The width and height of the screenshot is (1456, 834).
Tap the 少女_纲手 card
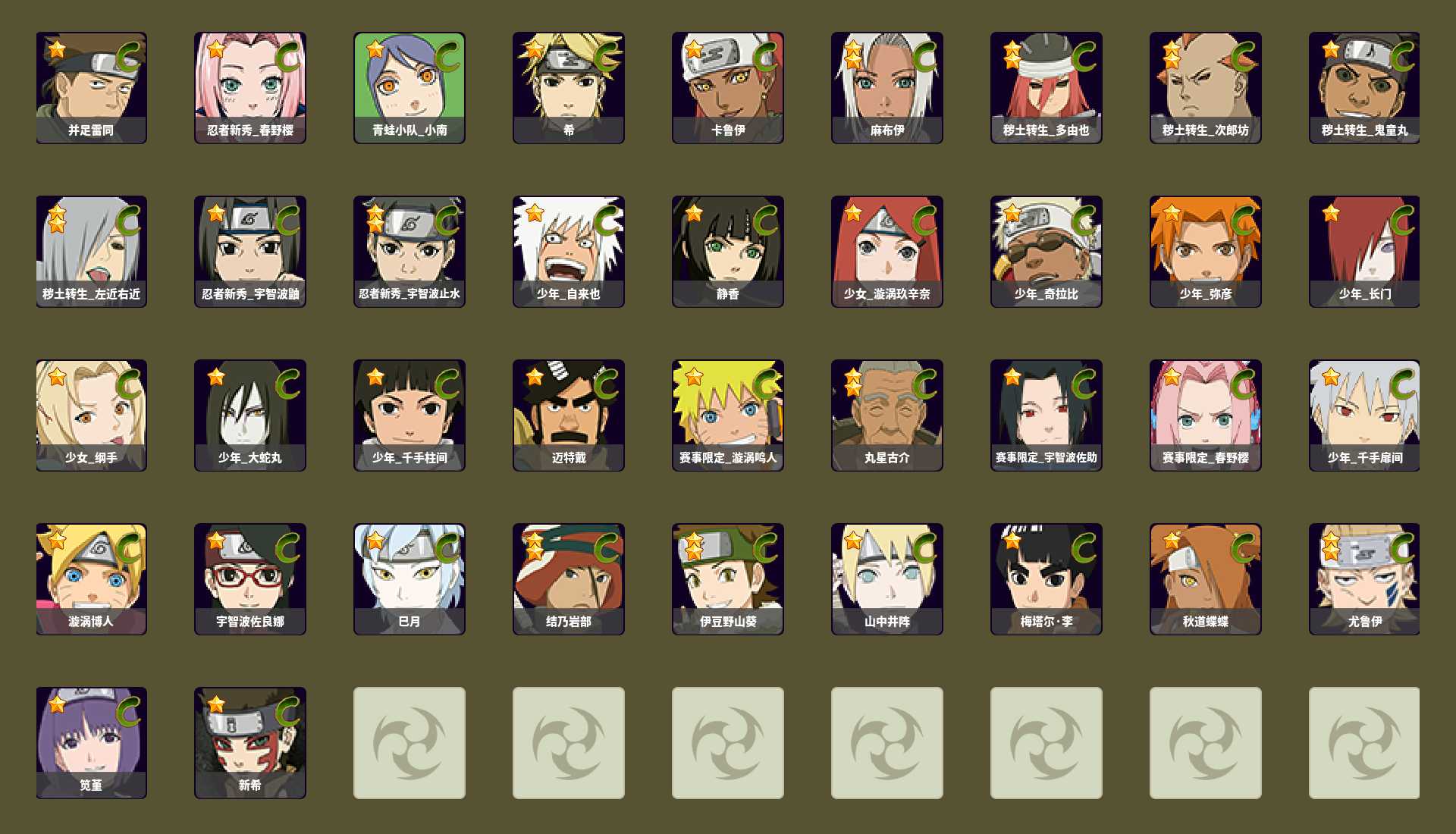click(x=91, y=415)
